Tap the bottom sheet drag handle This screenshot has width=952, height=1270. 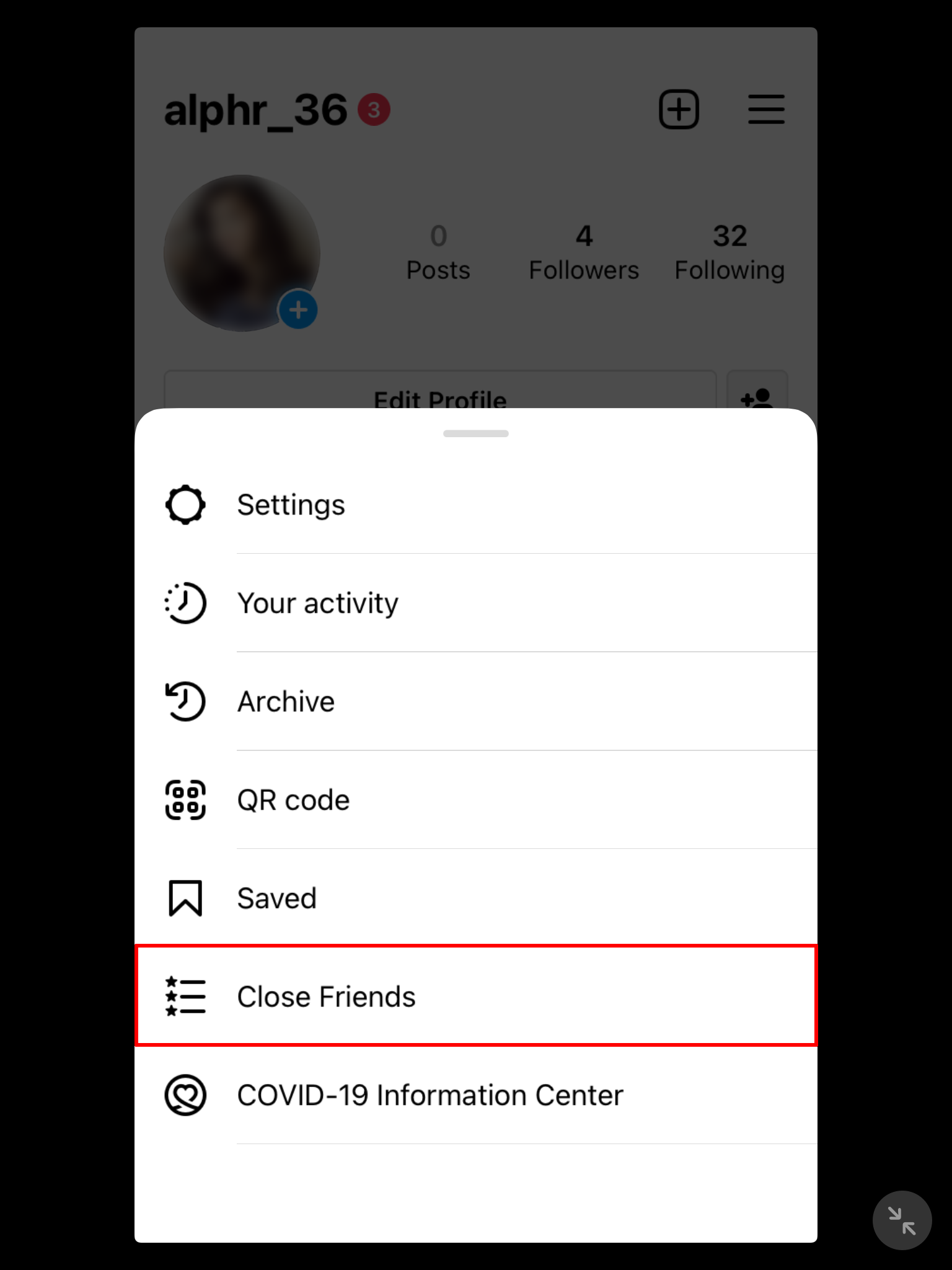coord(475,433)
